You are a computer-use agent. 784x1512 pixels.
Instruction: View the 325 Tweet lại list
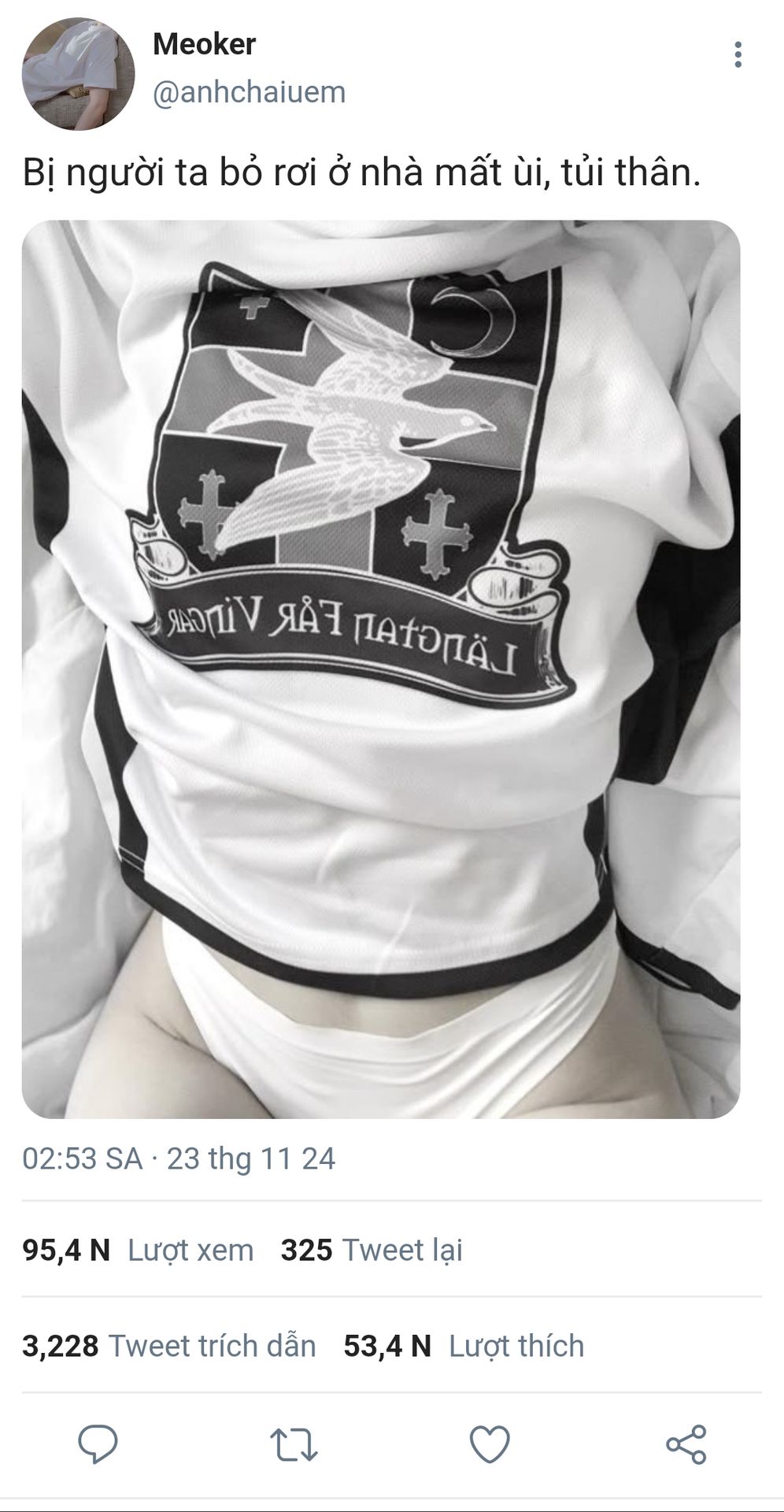tap(371, 1250)
